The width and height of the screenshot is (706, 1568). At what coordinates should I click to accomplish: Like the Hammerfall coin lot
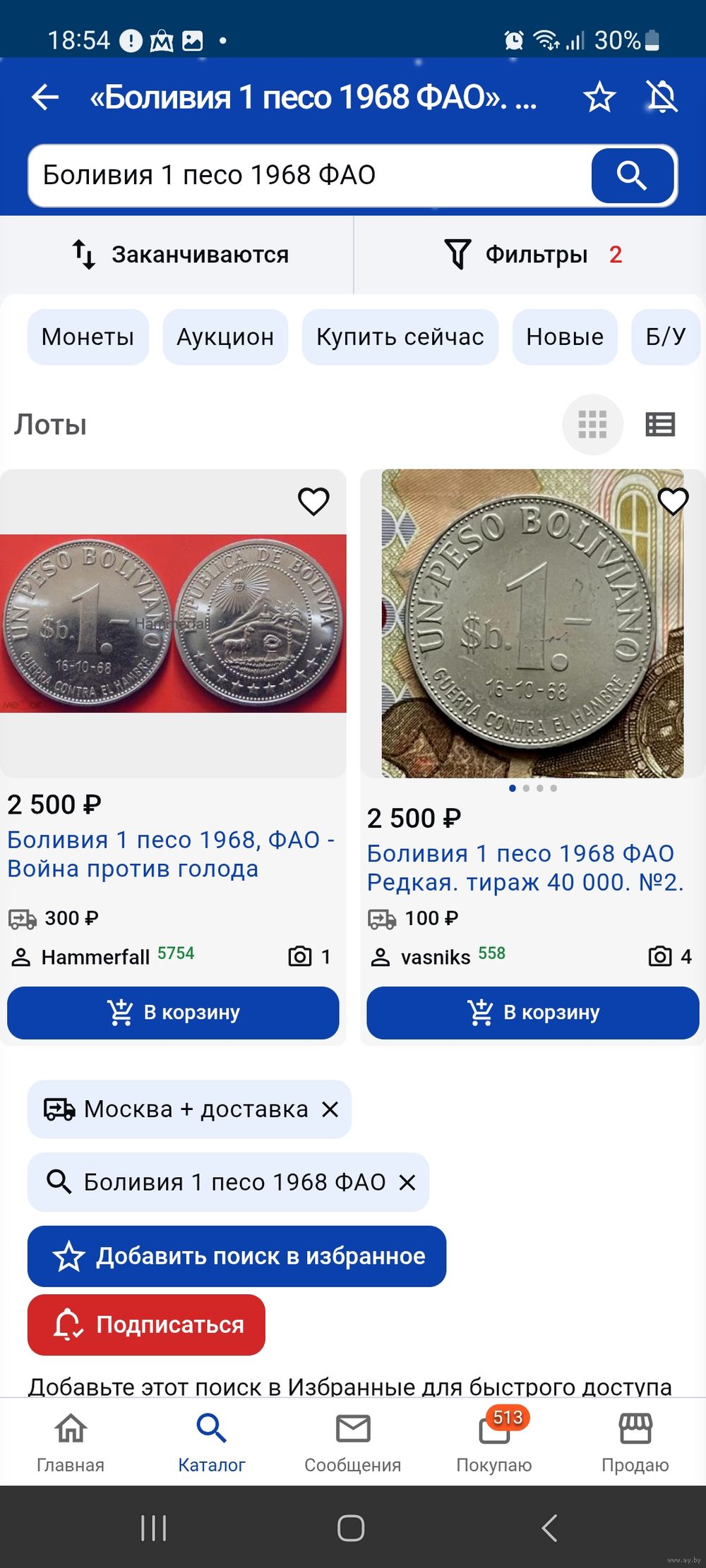[313, 502]
